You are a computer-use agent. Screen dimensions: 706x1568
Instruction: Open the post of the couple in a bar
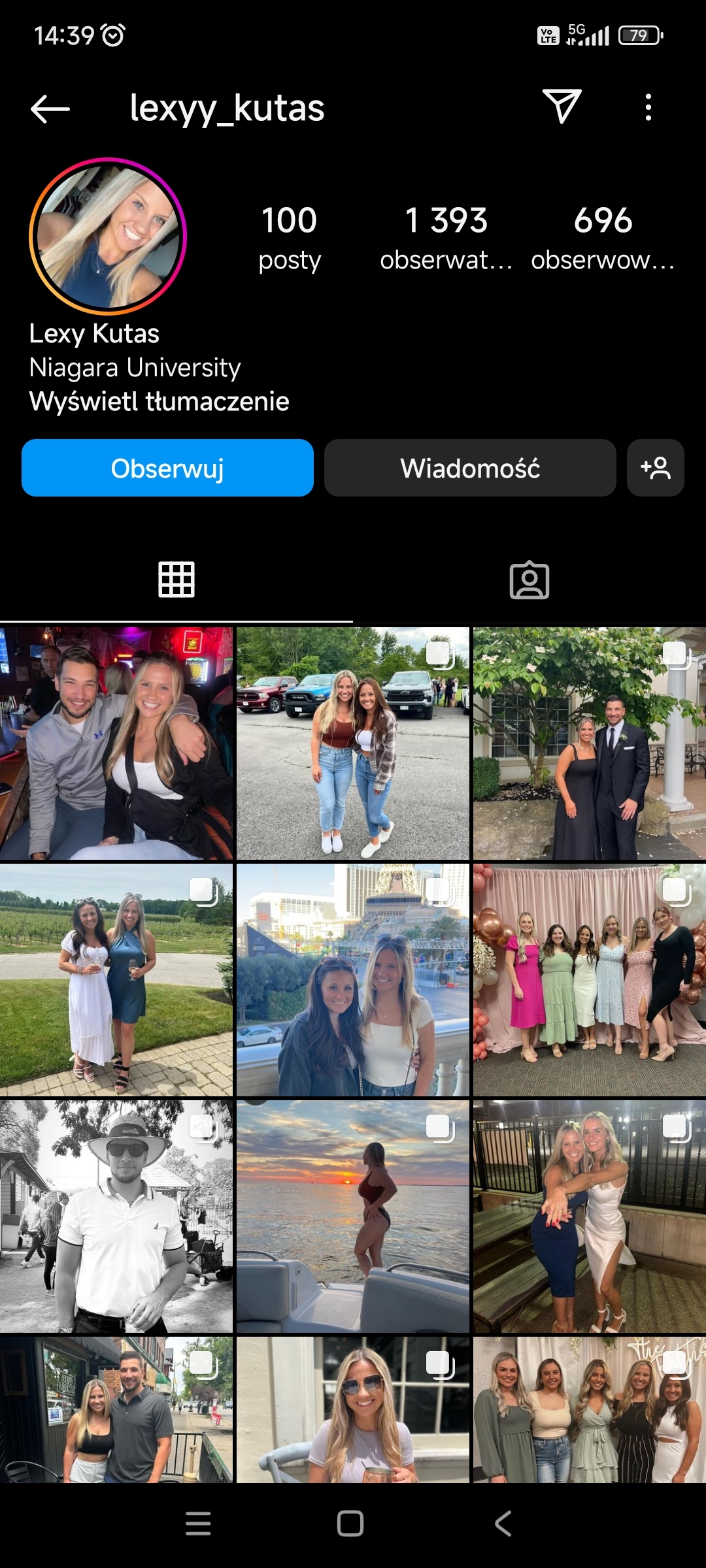coord(116,743)
